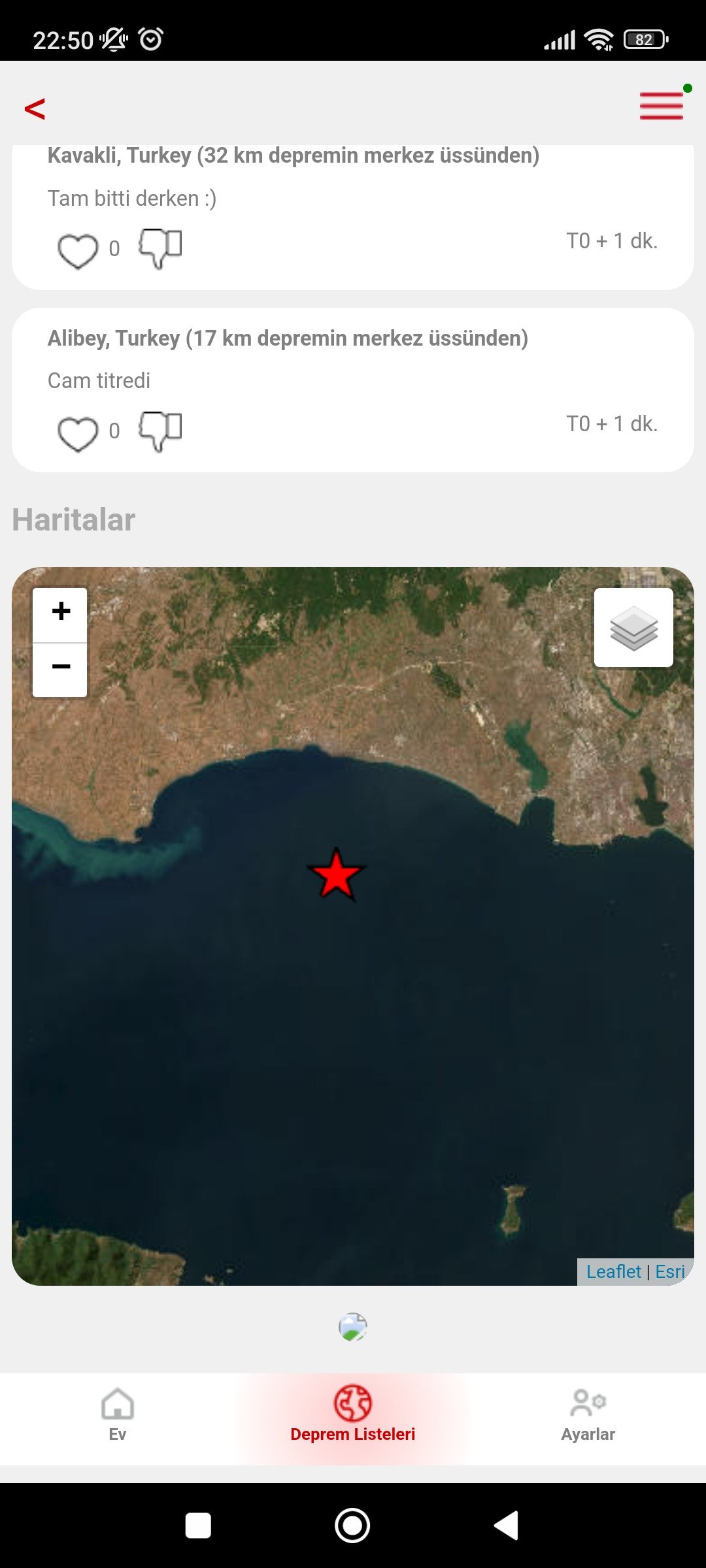Viewport: 706px width, 1568px height.
Task: Dislike the Kavakli comment
Action: pos(160,248)
